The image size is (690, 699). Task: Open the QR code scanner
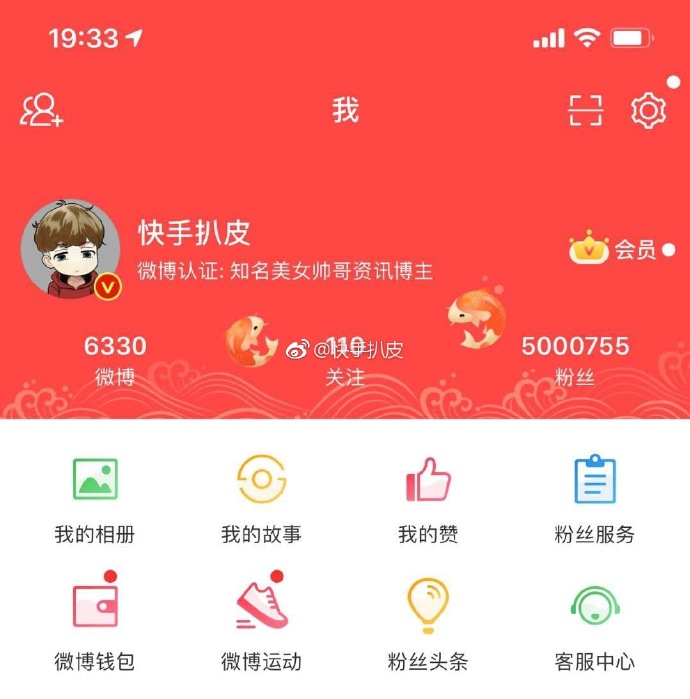pyautogui.click(x=587, y=110)
